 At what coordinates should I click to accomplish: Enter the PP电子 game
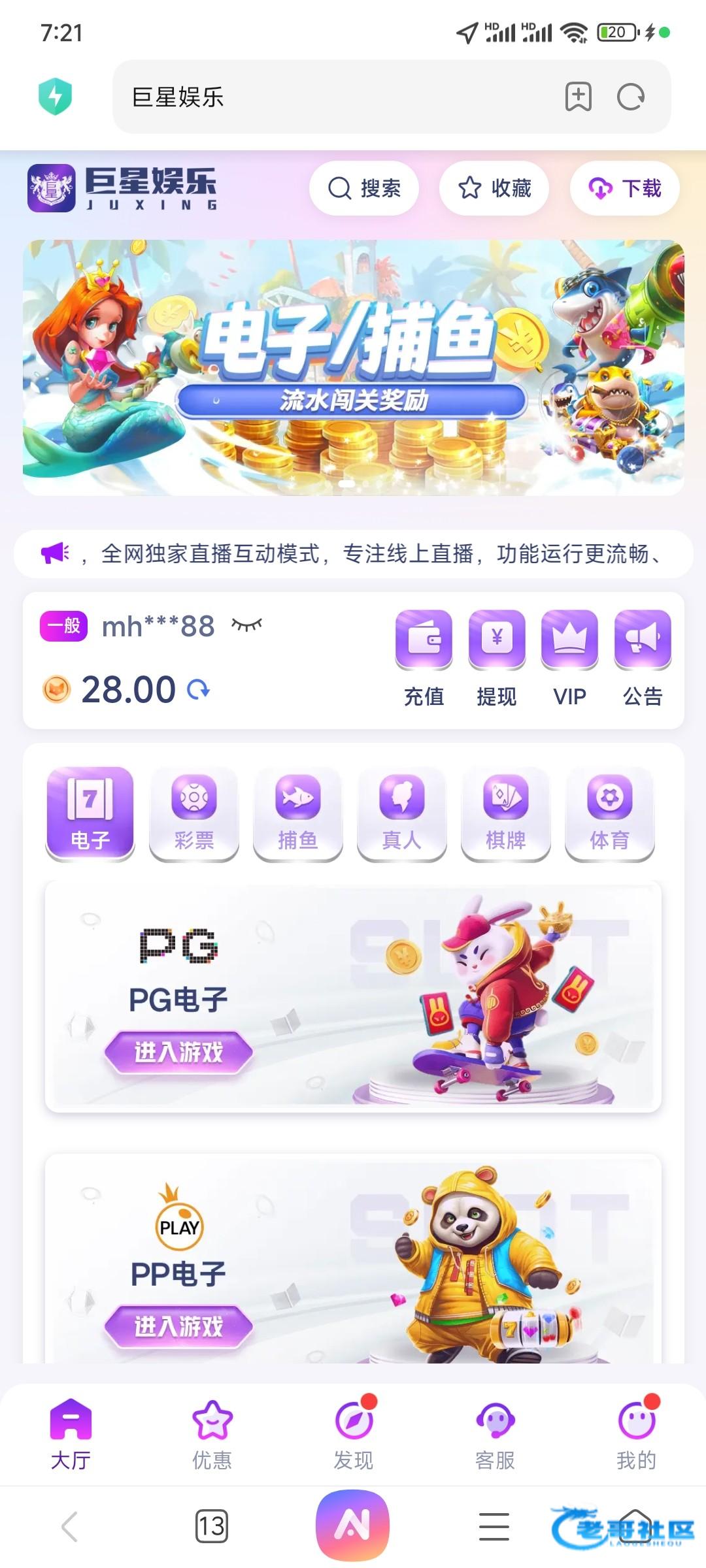[178, 1326]
